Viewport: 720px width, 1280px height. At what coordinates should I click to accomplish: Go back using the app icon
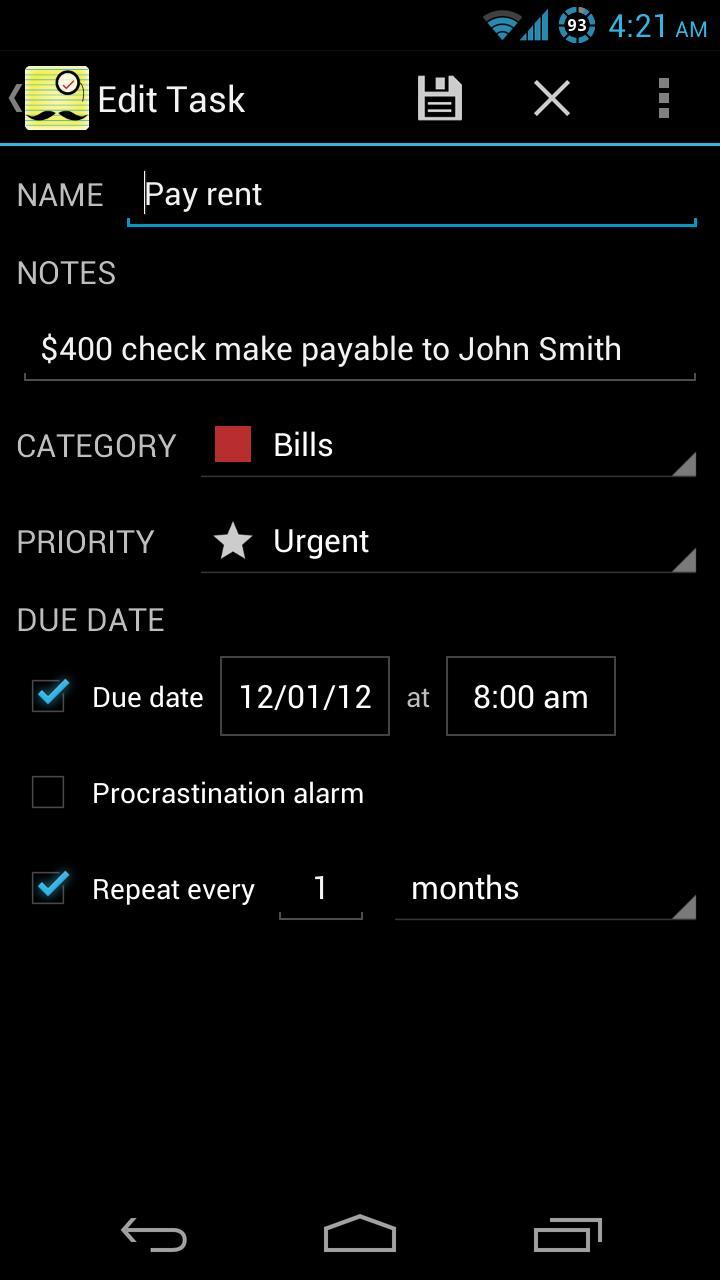point(52,98)
